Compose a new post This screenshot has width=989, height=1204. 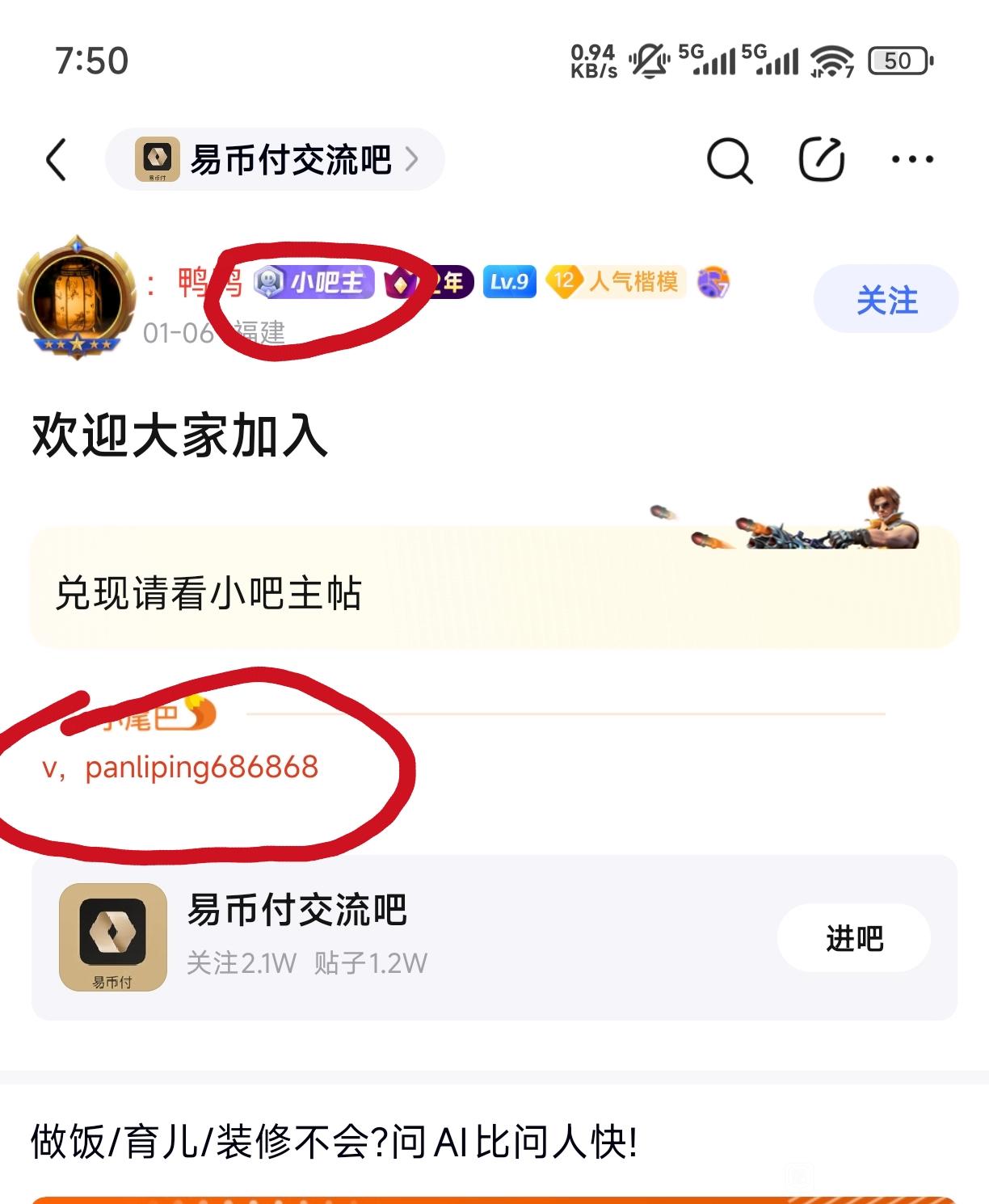(822, 159)
